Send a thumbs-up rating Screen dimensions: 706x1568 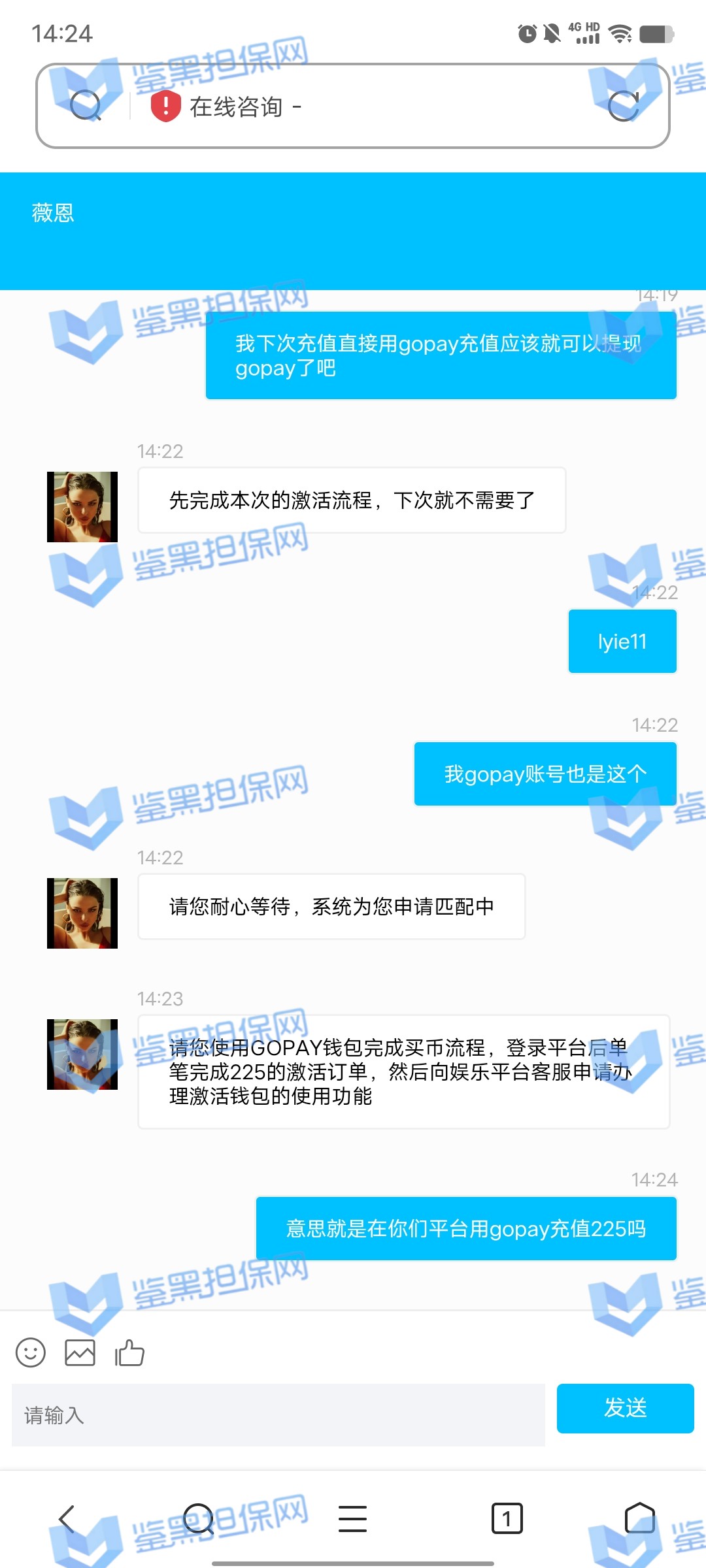tap(129, 1352)
